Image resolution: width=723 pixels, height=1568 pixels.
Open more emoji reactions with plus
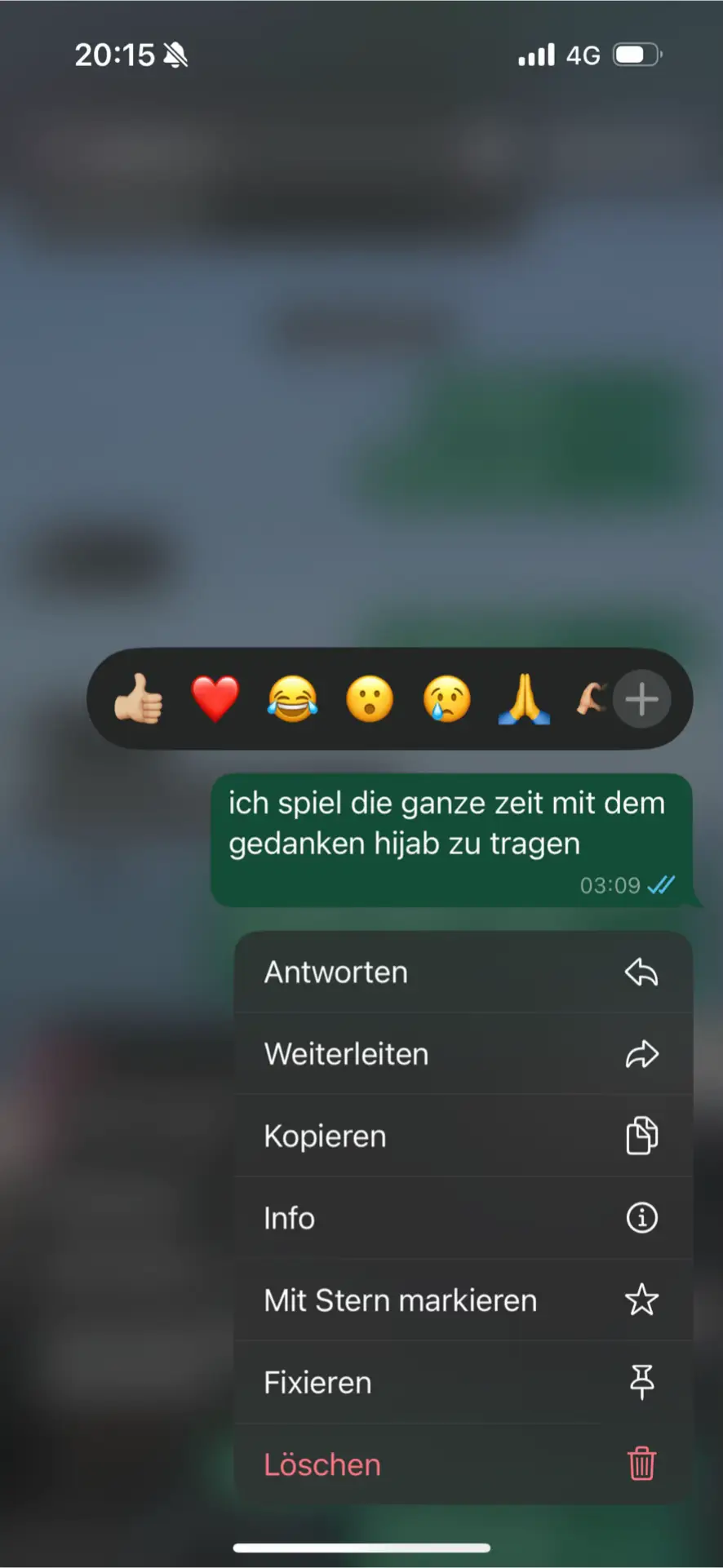[x=642, y=699]
